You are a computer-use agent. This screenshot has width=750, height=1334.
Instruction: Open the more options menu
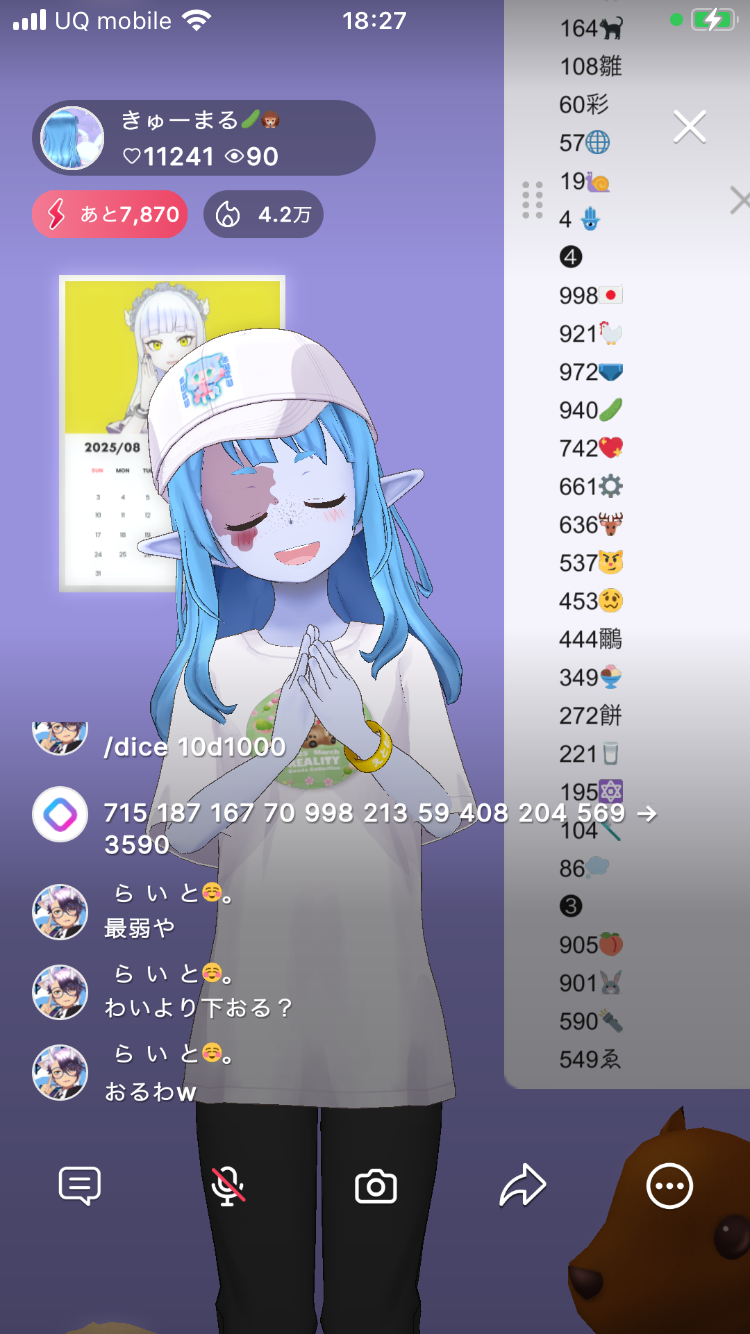669,1186
